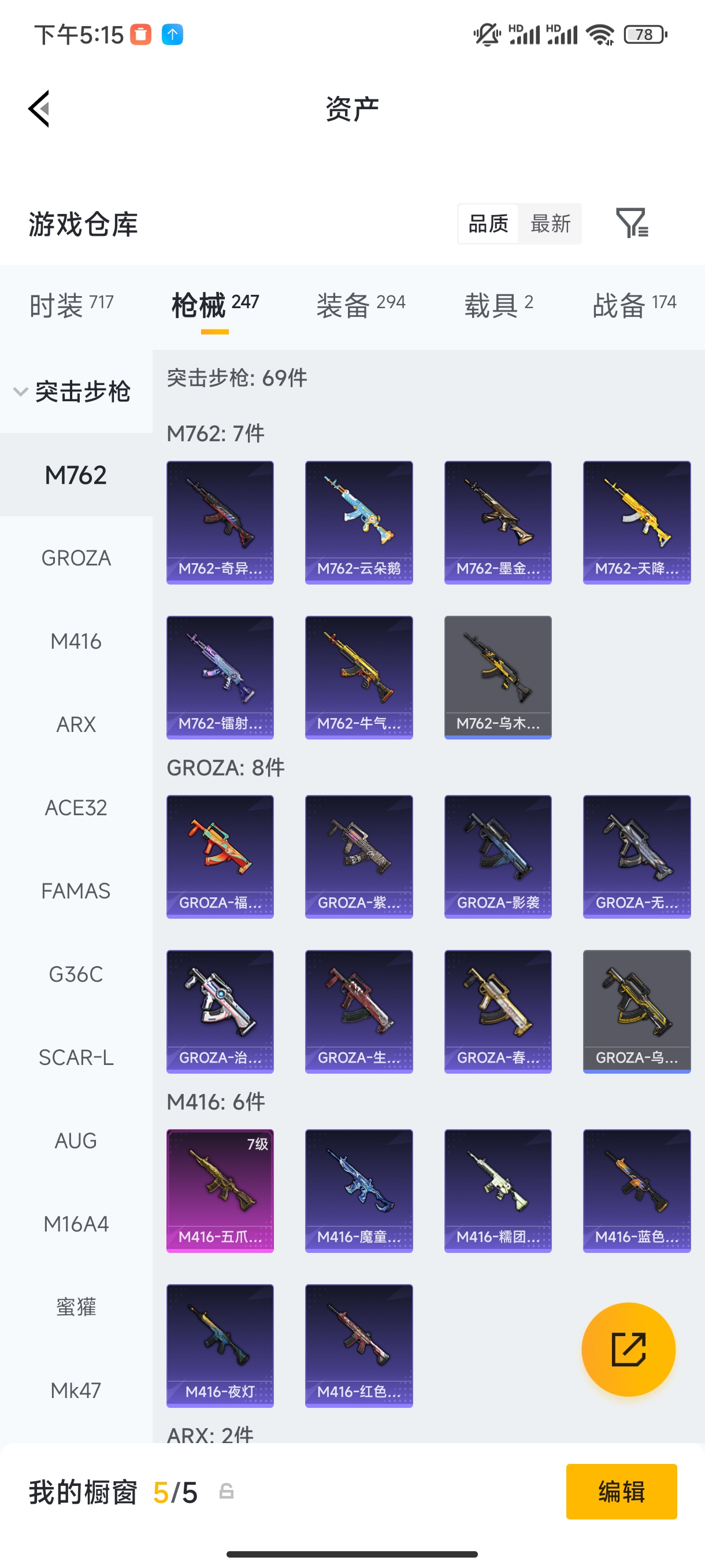Viewport: 705px width, 1568px height.
Task: Sort the warehouse by 最新
Action: pyautogui.click(x=550, y=223)
